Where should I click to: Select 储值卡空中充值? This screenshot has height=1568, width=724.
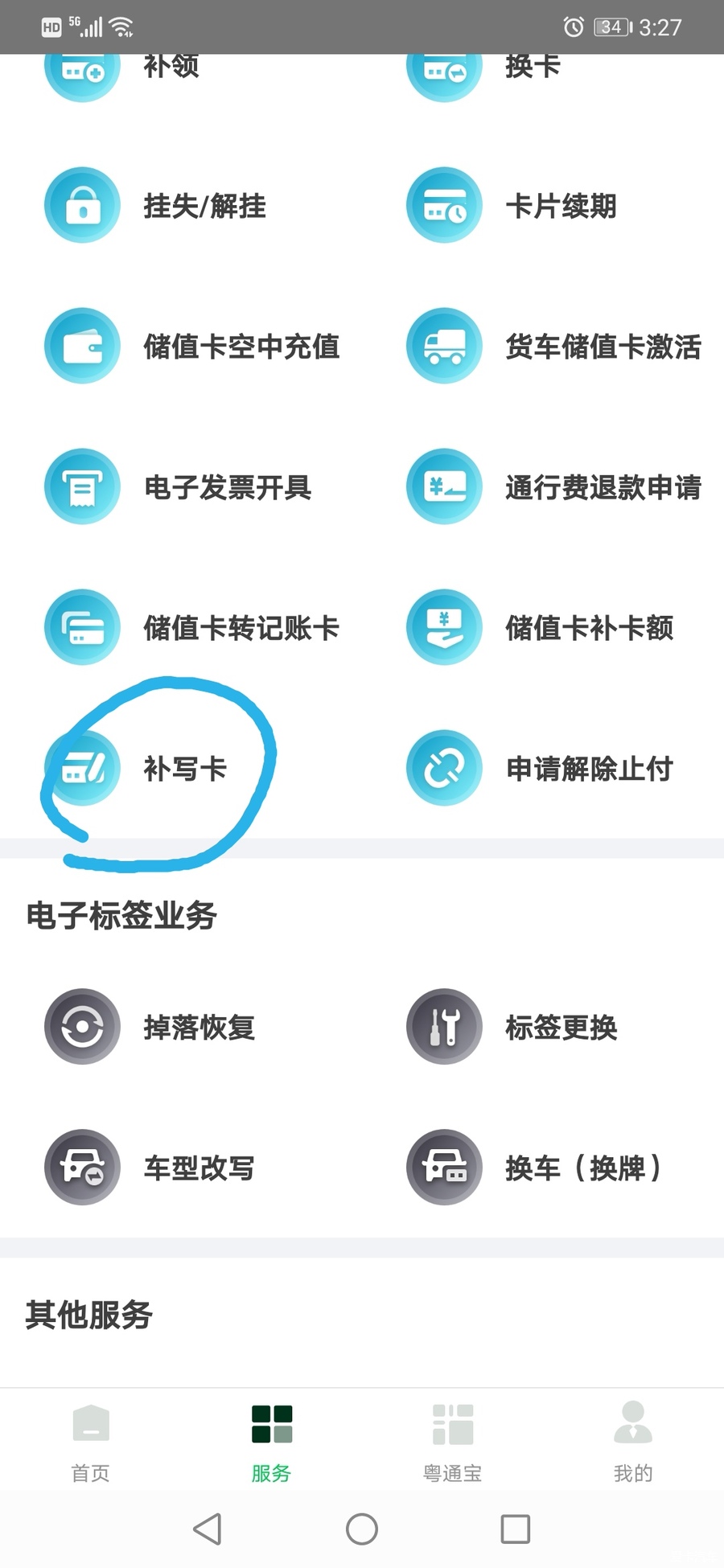click(193, 347)
